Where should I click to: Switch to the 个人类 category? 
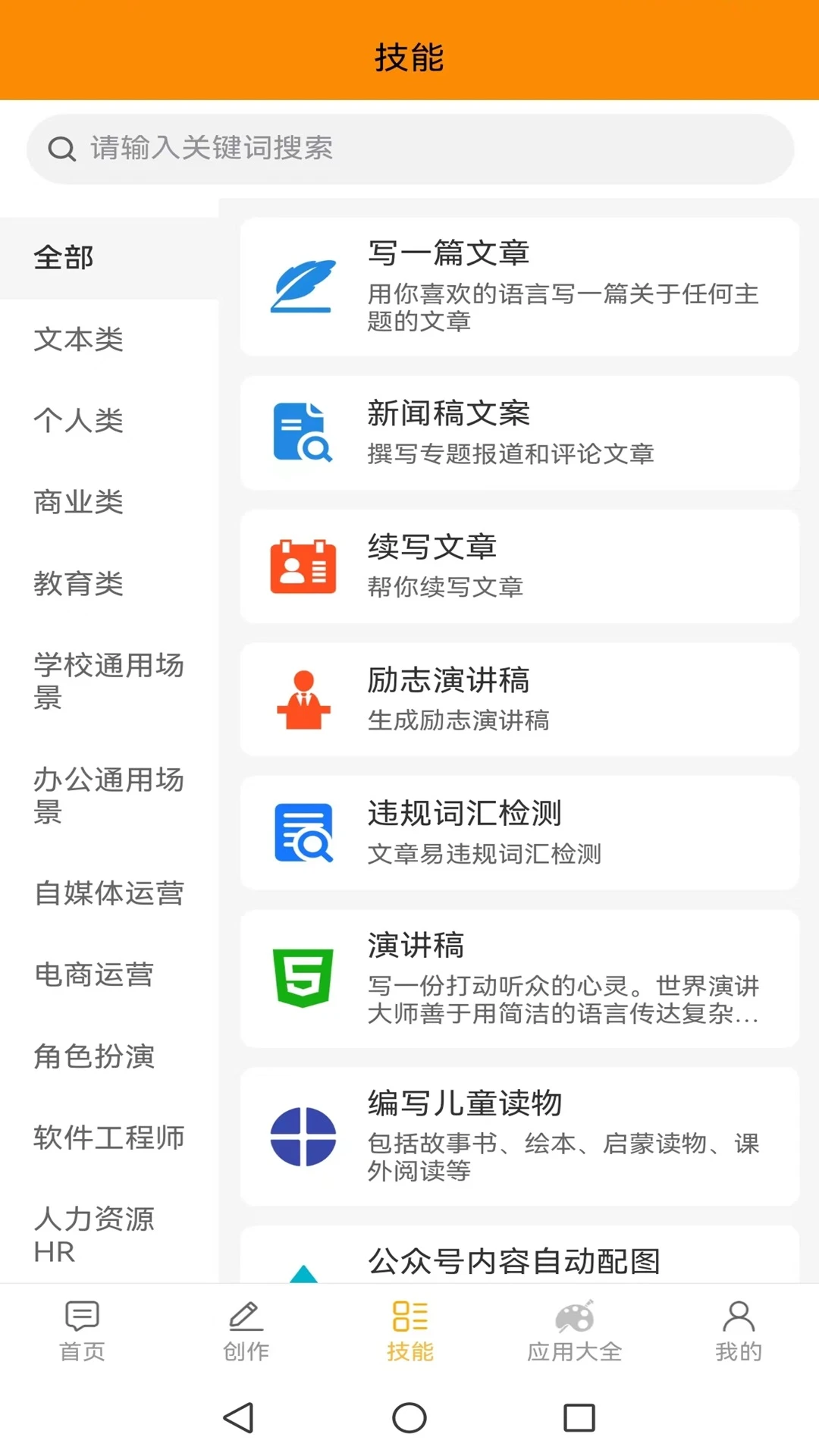(79, 420)
